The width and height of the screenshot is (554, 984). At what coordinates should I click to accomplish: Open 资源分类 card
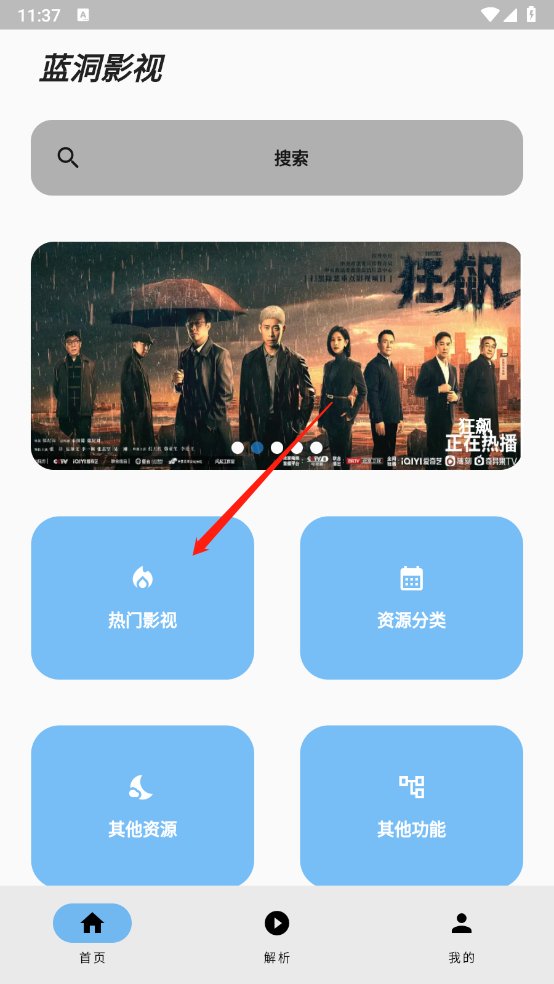[x=411, y=597]
